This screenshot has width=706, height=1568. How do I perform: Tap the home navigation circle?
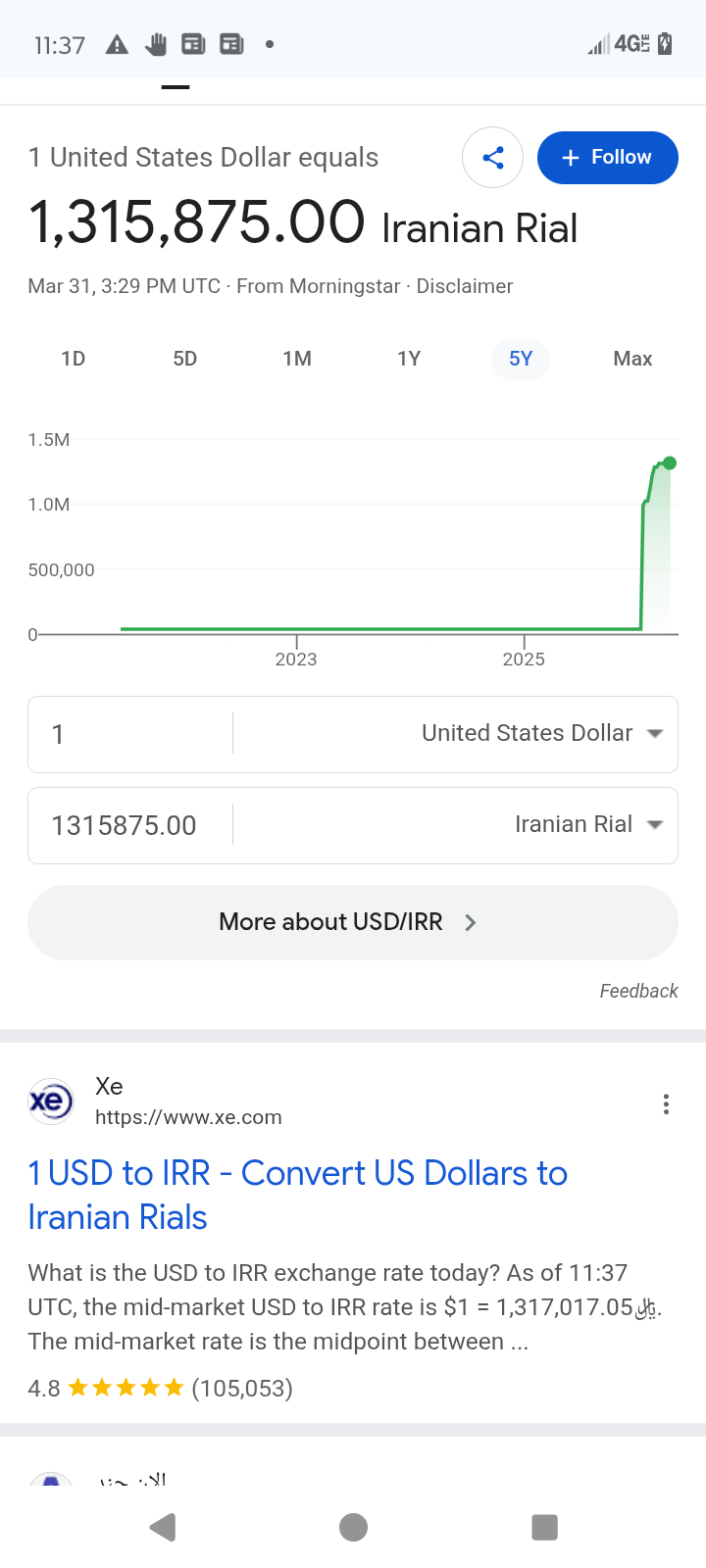coord(353,1526)
